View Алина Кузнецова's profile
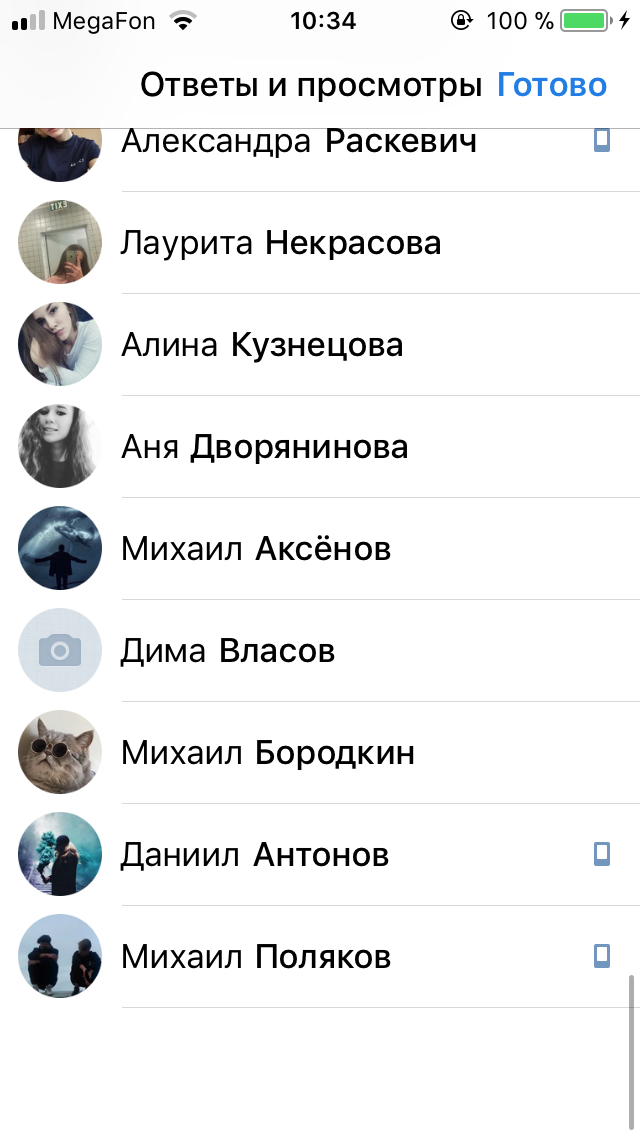Screen dimensions: 640x1136 [320, 345]
